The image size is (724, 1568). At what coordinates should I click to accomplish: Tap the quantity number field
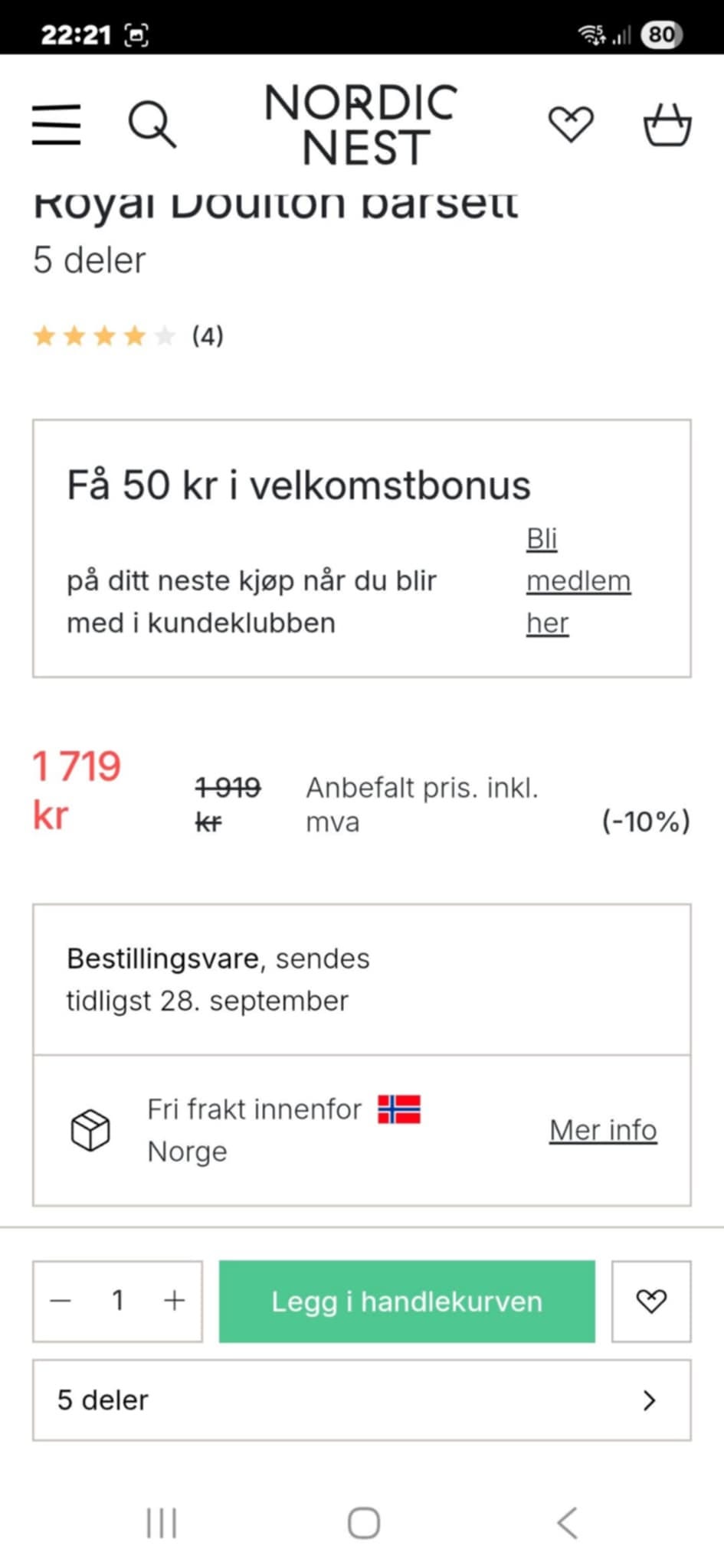pyautogui.click(x=117, y=1300)
